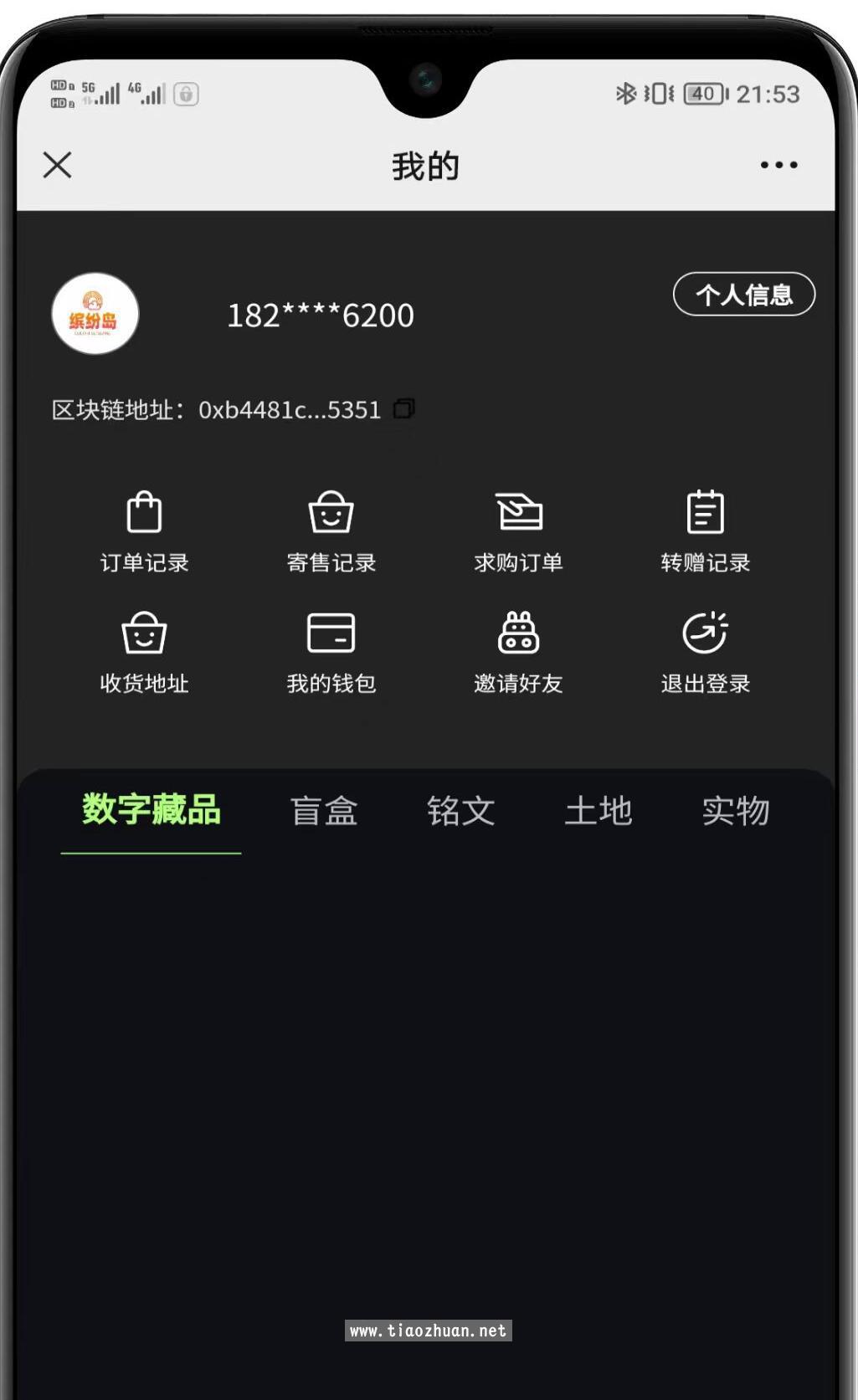858x1400 pixels.
Task: Copy the blockchain address via copy icon
Action: (x=404, y=409)
